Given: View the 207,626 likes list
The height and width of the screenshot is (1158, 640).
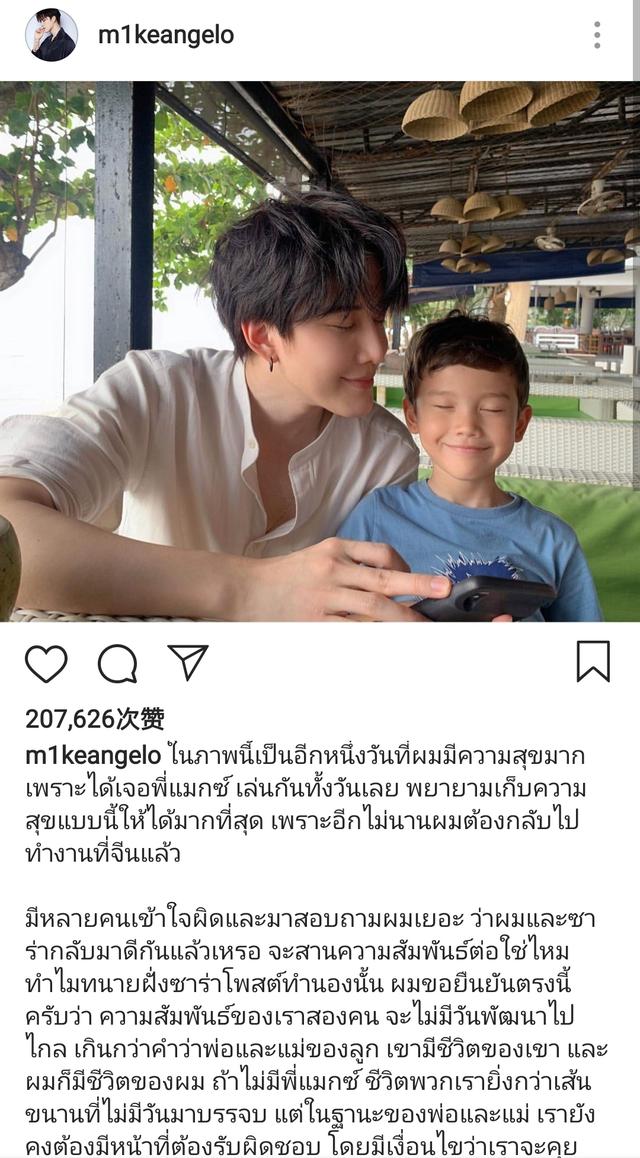Looking at the screenshot, I should pos(95,719).
